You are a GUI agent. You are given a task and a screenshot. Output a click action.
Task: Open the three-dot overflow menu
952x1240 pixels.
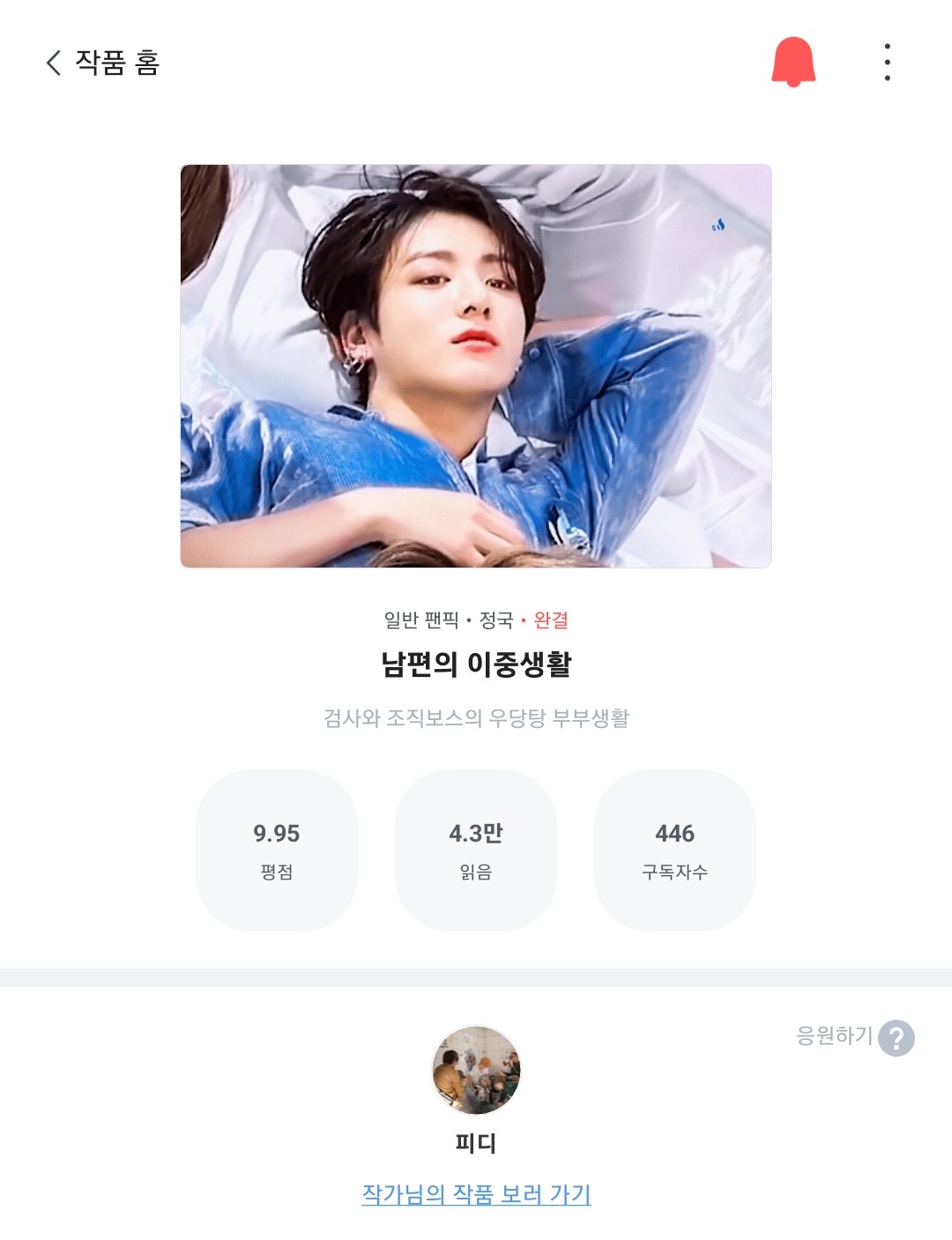[x=887, y=63]
